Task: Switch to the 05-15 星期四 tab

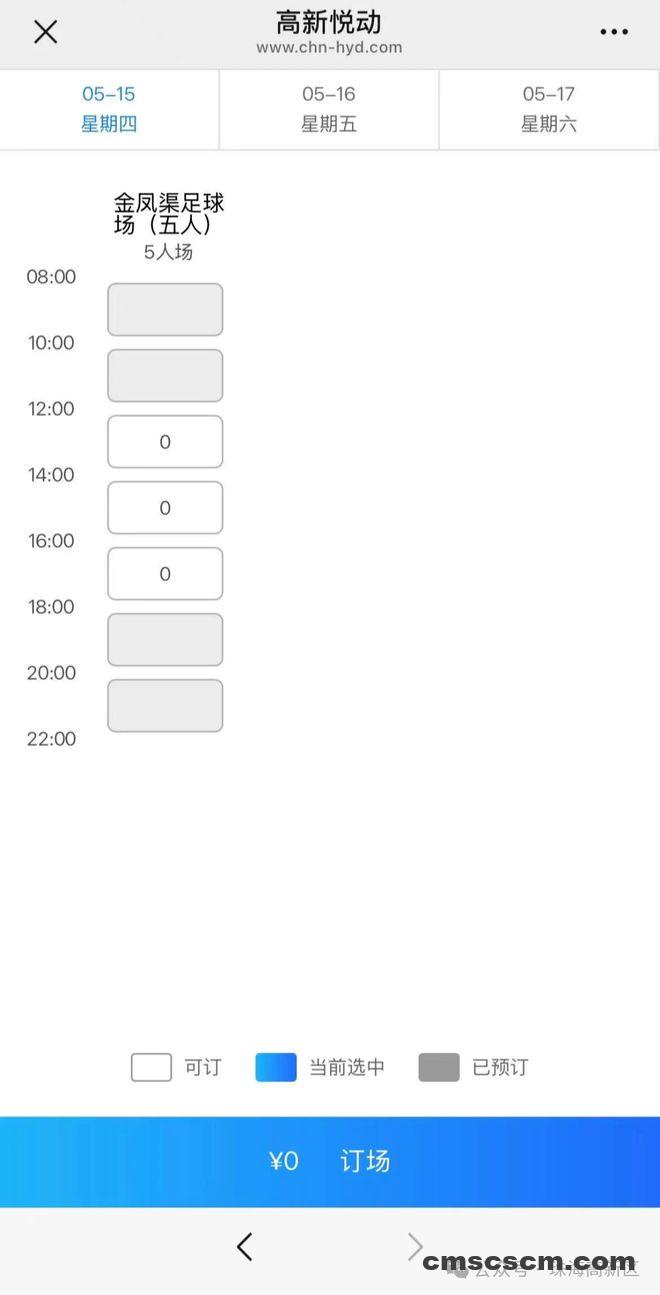Action: [109, 109]
